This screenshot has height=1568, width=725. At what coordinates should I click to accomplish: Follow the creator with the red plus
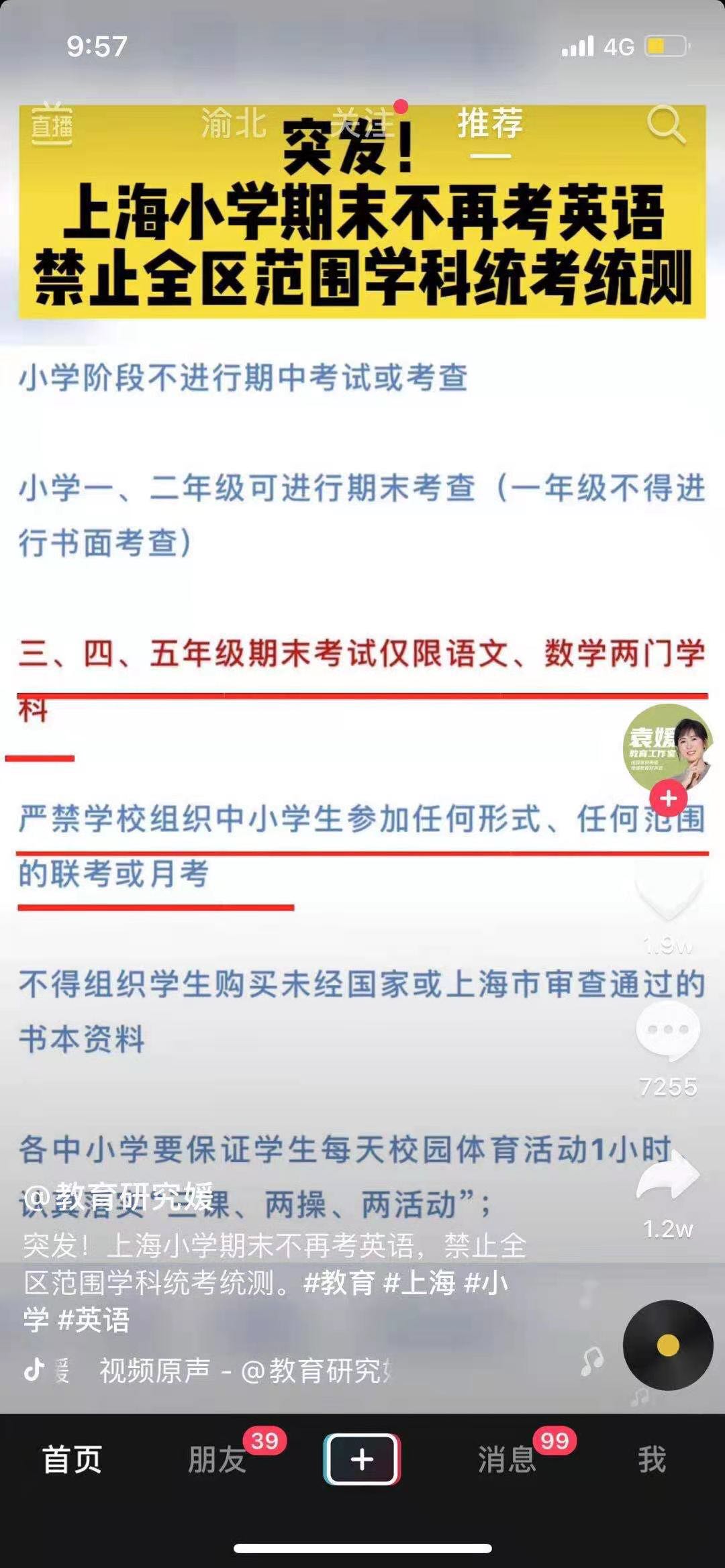[669, 798]
